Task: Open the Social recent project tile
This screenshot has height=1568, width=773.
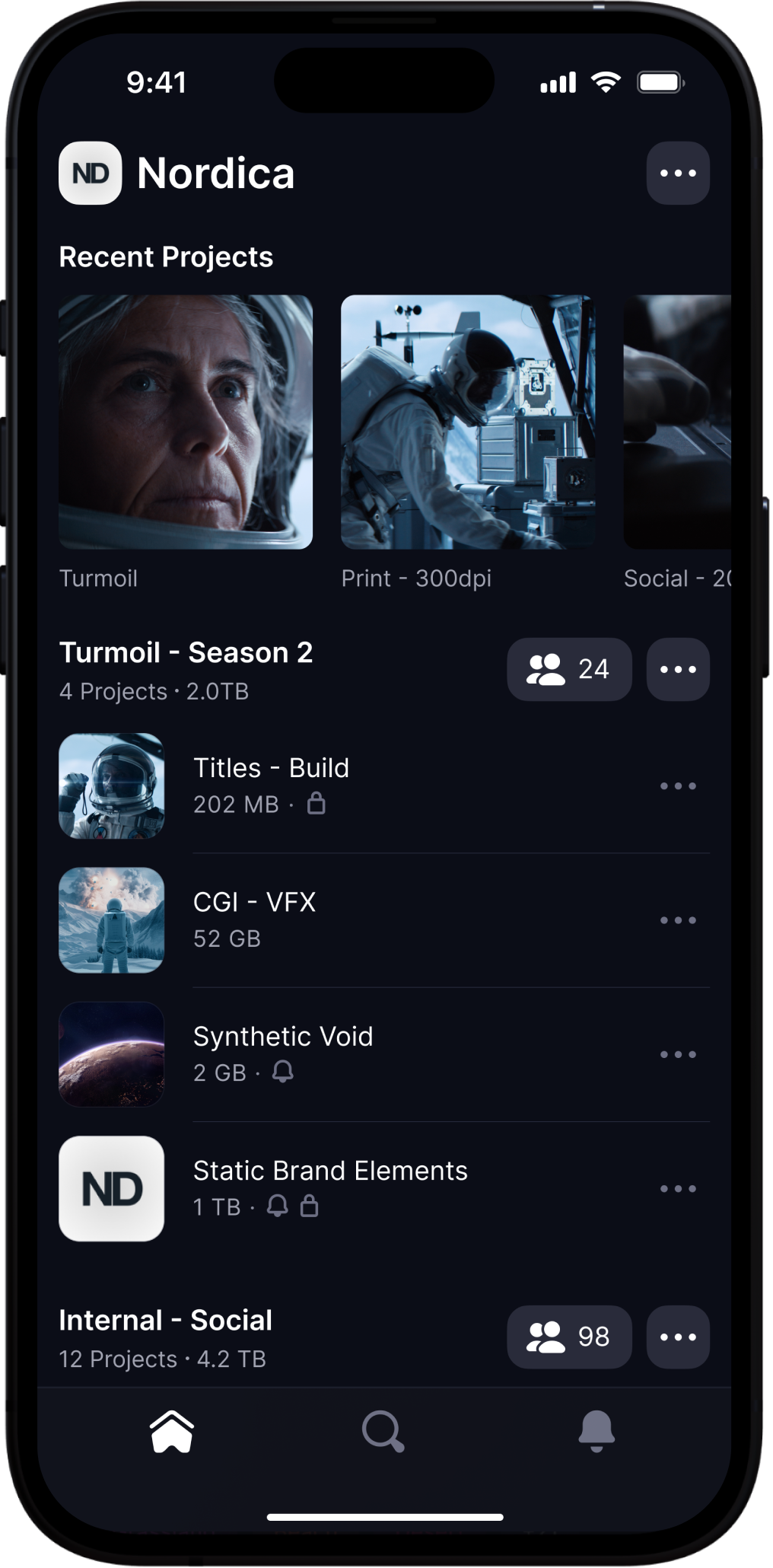Action: click(x=677, y=422)
